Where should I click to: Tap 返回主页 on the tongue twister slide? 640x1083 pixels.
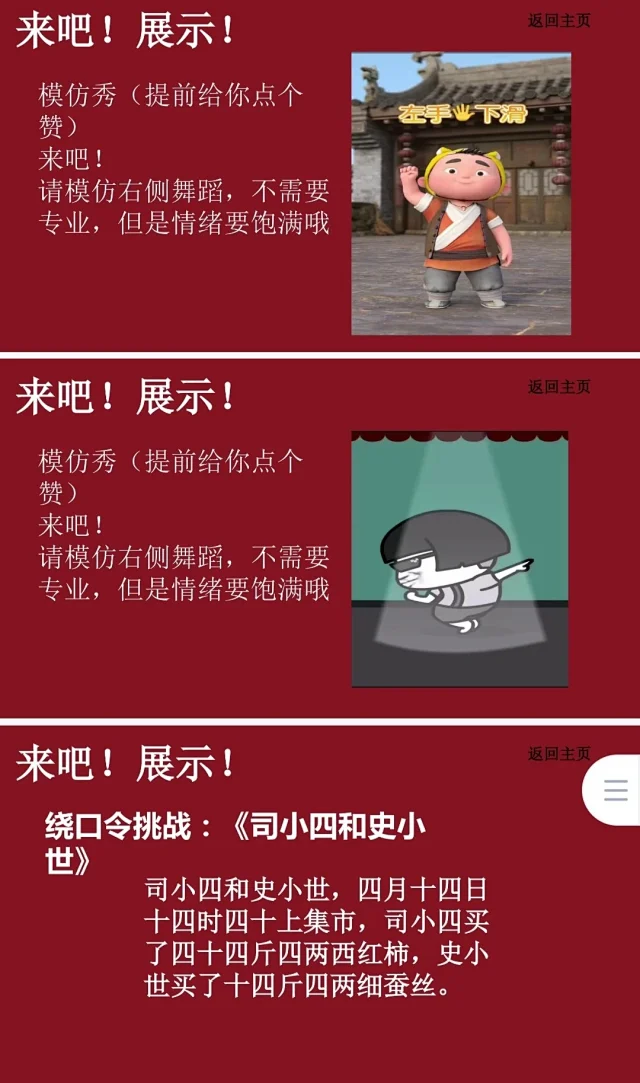click(x=559, y=754)
